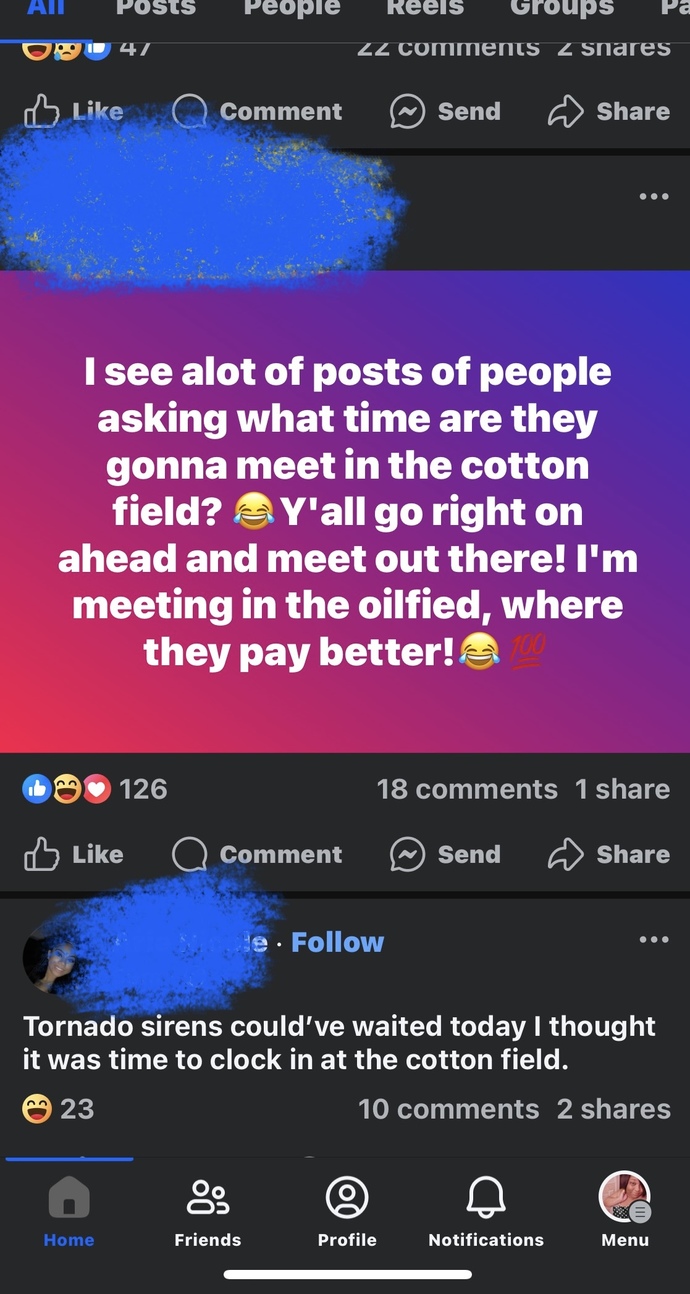The width and height of the screenshot is (690, 1294).
Task: Open the Menu tab
Action: click(x=625, y=1212)
